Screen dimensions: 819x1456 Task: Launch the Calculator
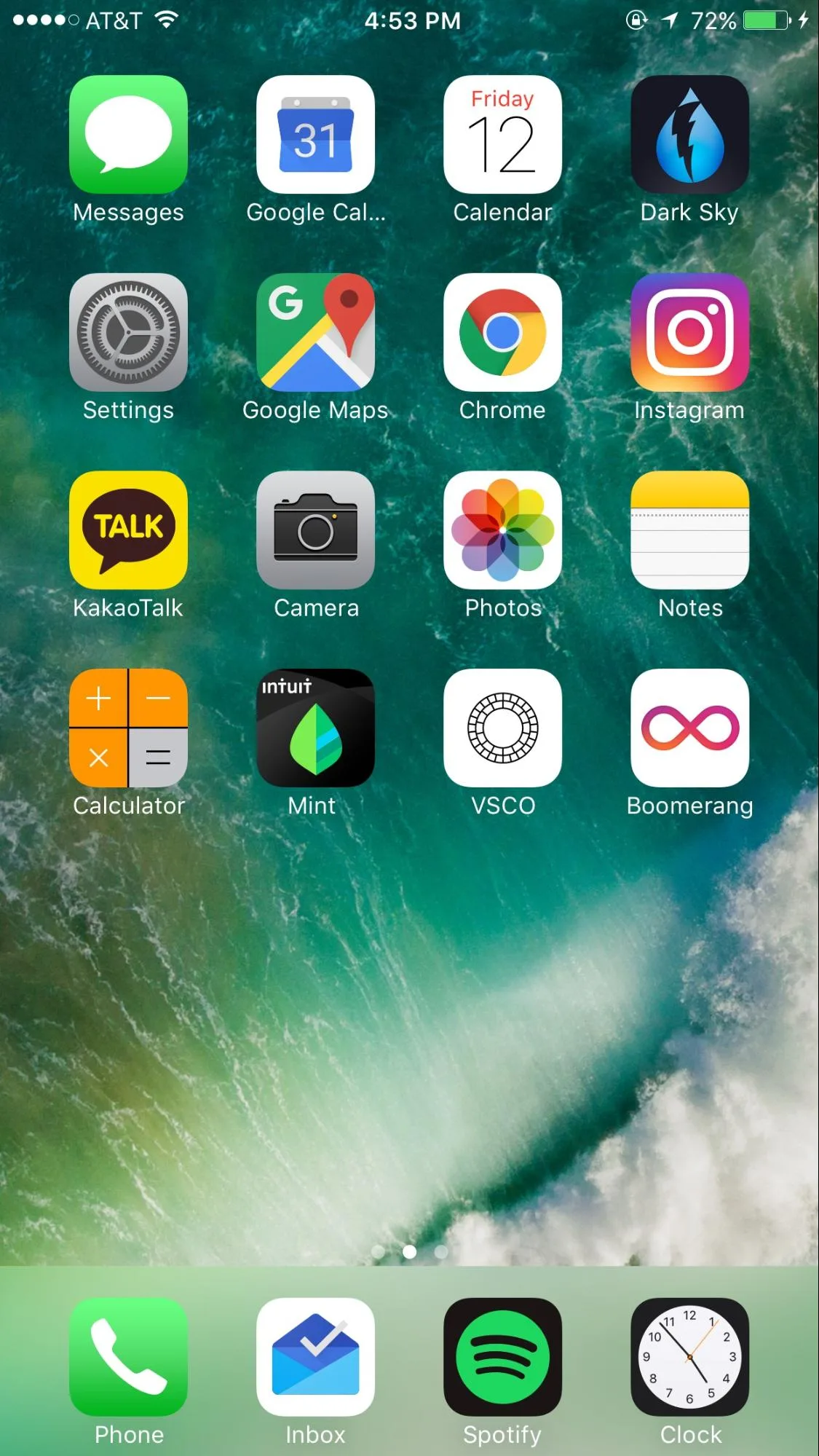click(x=128, y=728)
